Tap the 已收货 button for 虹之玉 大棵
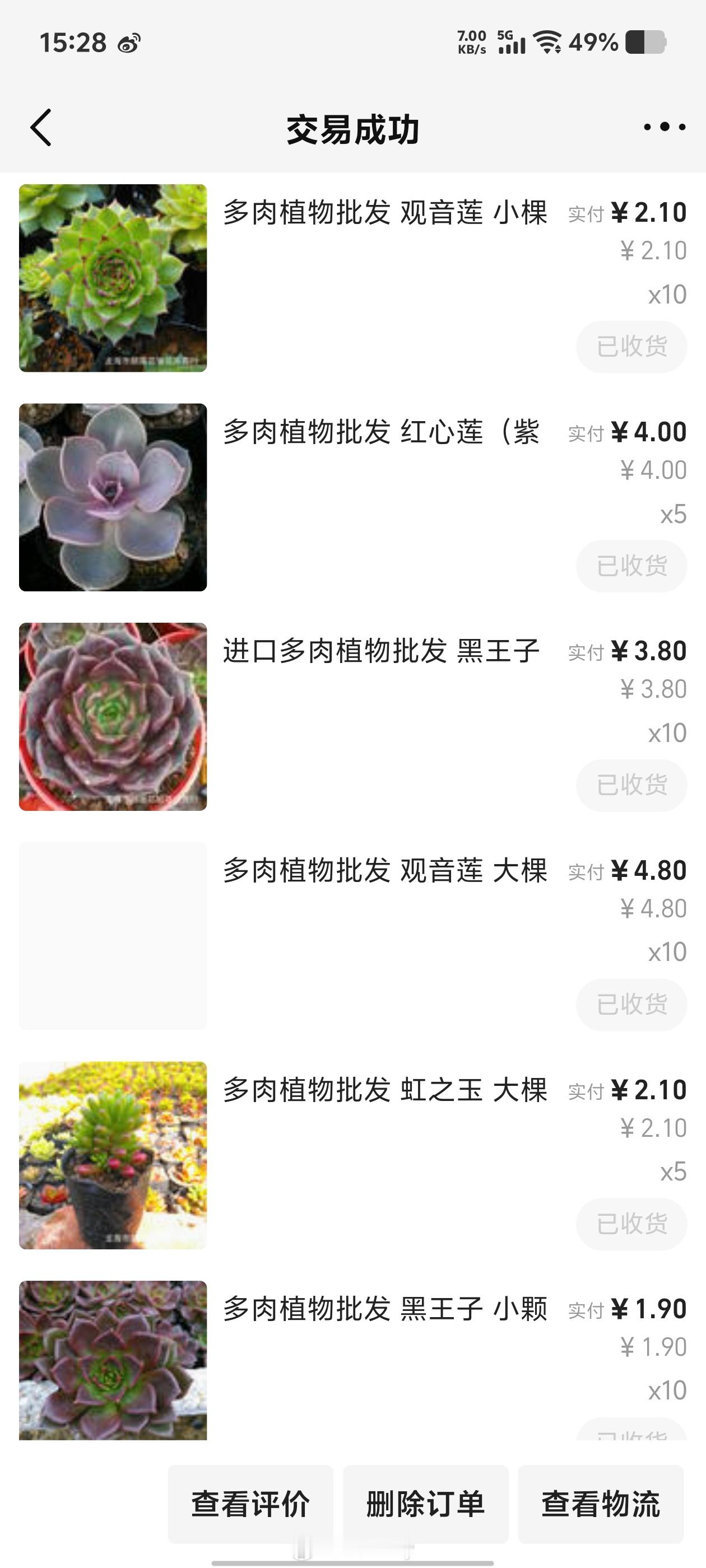The width and height of the screenshot is (706, 1568). point(631,1224)
